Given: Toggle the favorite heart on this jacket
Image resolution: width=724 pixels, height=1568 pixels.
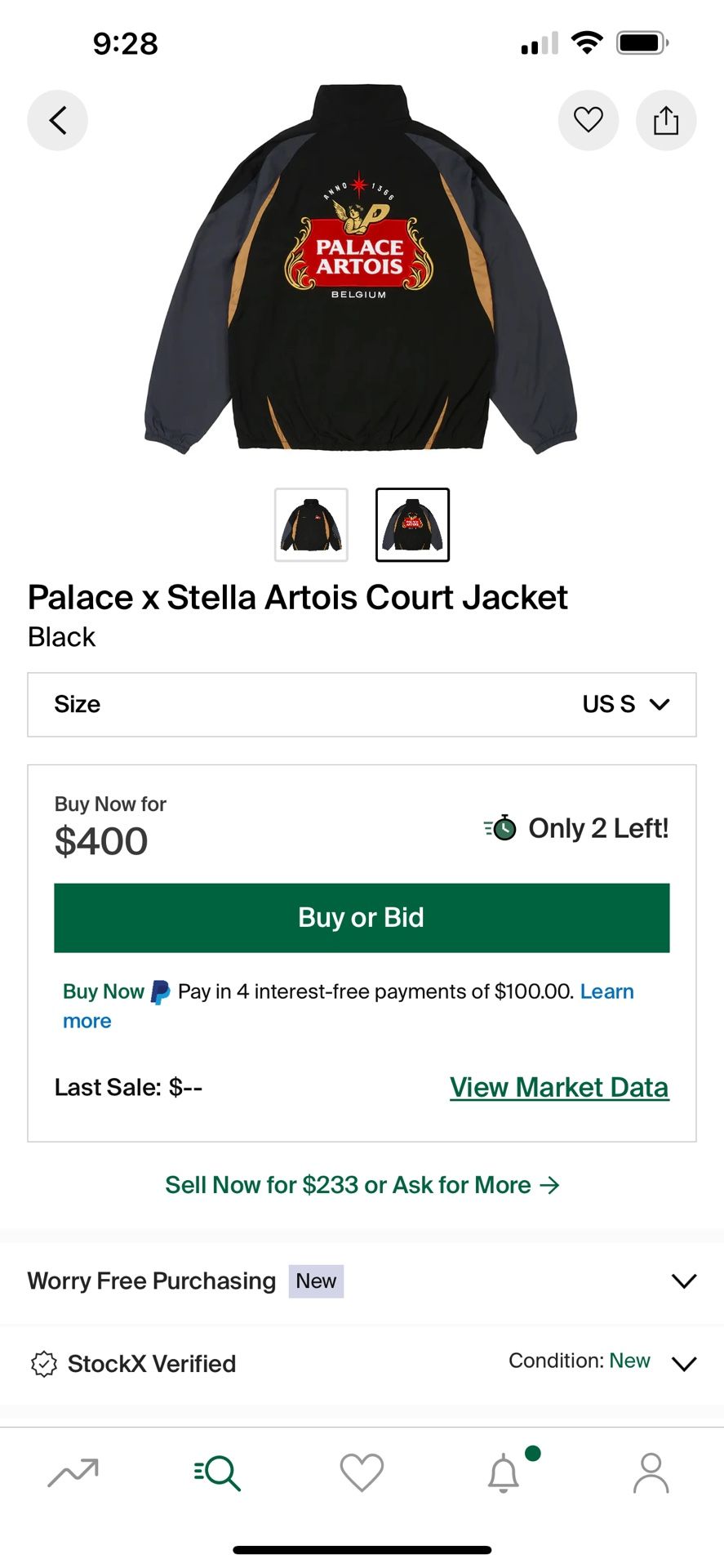Looking at the screenshot, I should point(589,120).
